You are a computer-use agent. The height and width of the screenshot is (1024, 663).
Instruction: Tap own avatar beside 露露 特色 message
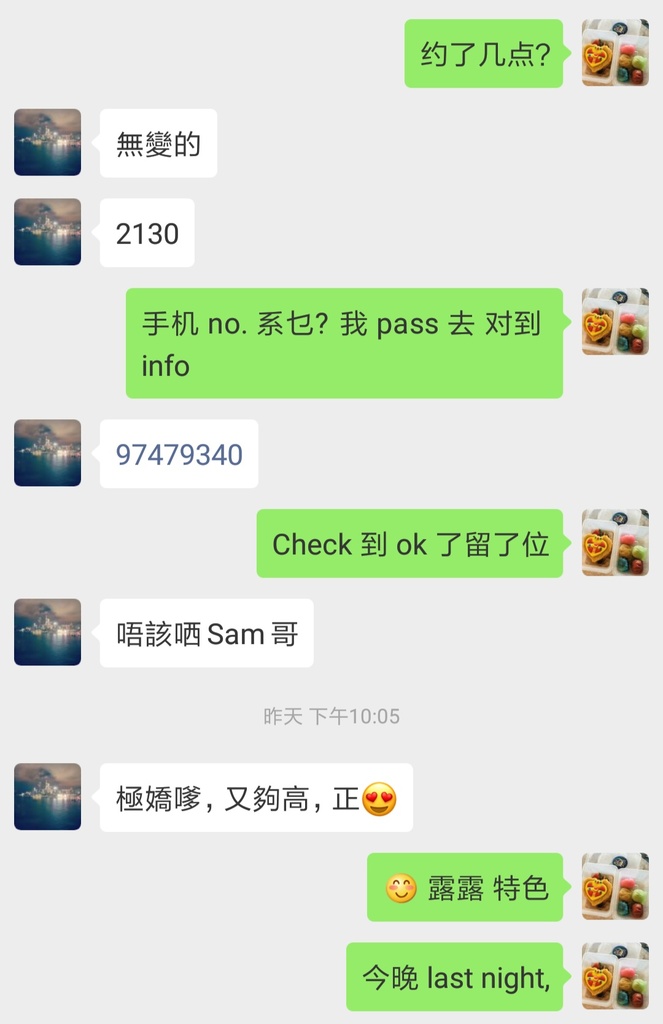(615, 886)
